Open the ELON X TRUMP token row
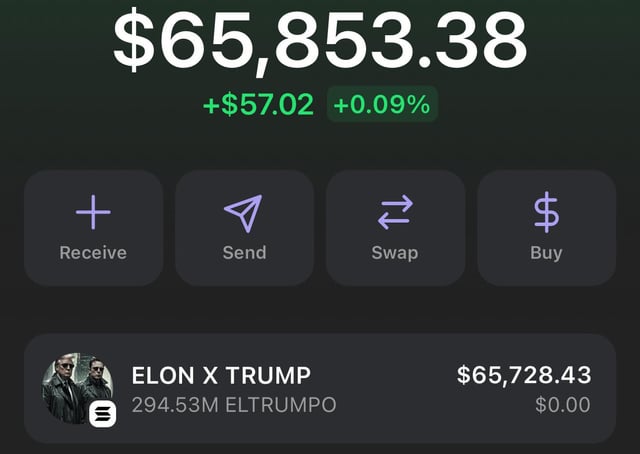The width and height of the screenshot is (640, 454). pos(320,389)
